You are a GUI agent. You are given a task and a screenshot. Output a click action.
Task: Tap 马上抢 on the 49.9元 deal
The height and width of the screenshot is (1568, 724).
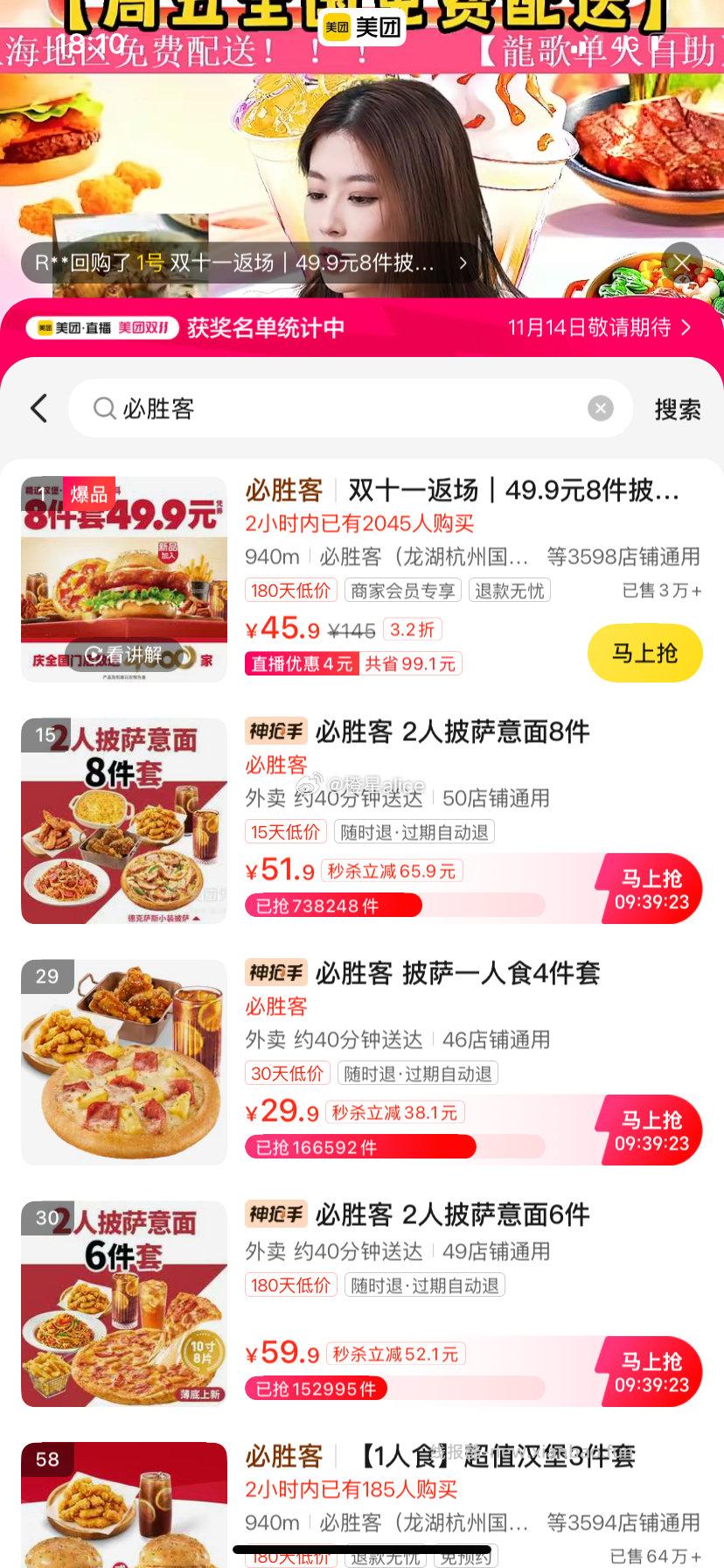644,654
